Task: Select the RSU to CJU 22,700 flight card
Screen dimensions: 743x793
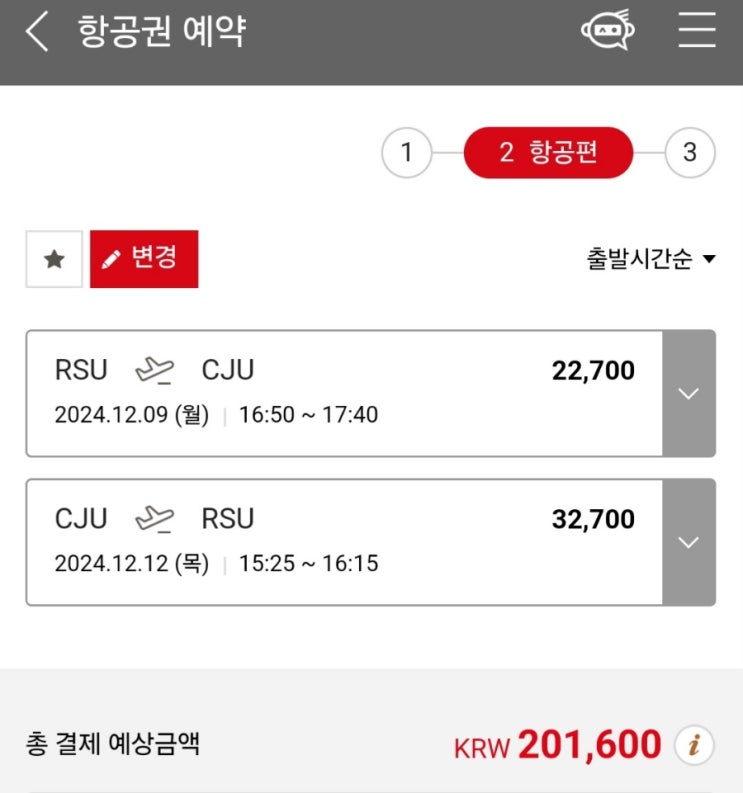Action: point(344,393)
